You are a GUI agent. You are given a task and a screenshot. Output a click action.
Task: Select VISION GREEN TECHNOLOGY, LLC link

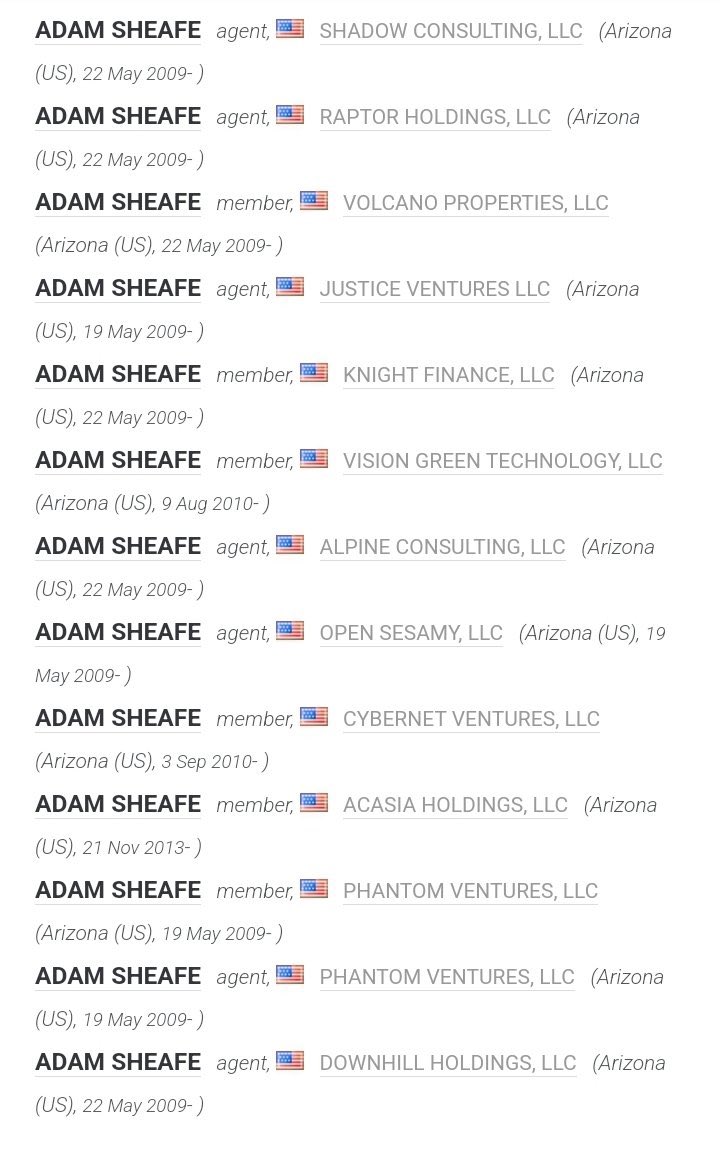tap(502, 461)
